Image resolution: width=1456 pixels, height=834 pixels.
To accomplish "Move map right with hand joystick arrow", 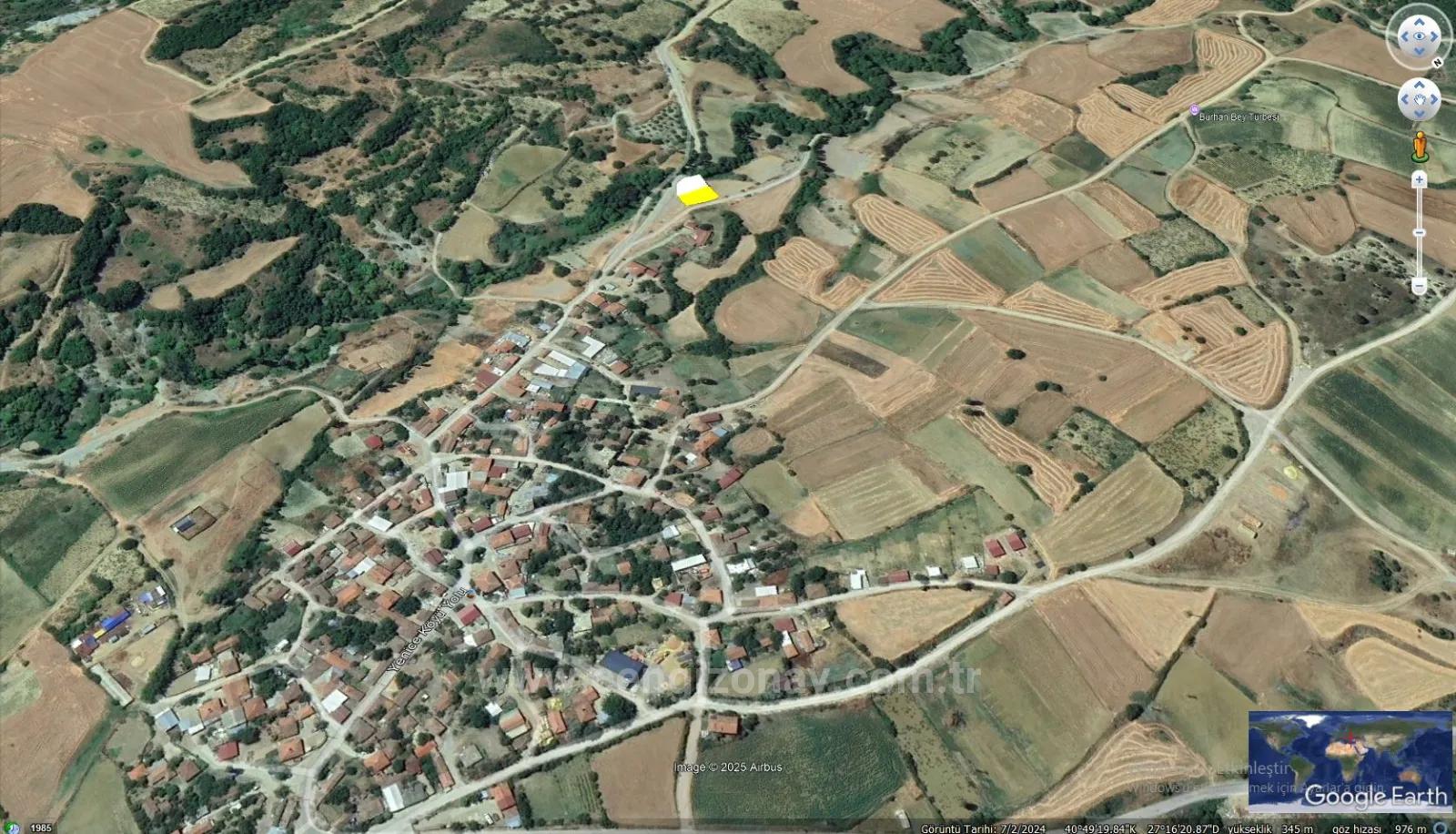I will pos(1434,99).
